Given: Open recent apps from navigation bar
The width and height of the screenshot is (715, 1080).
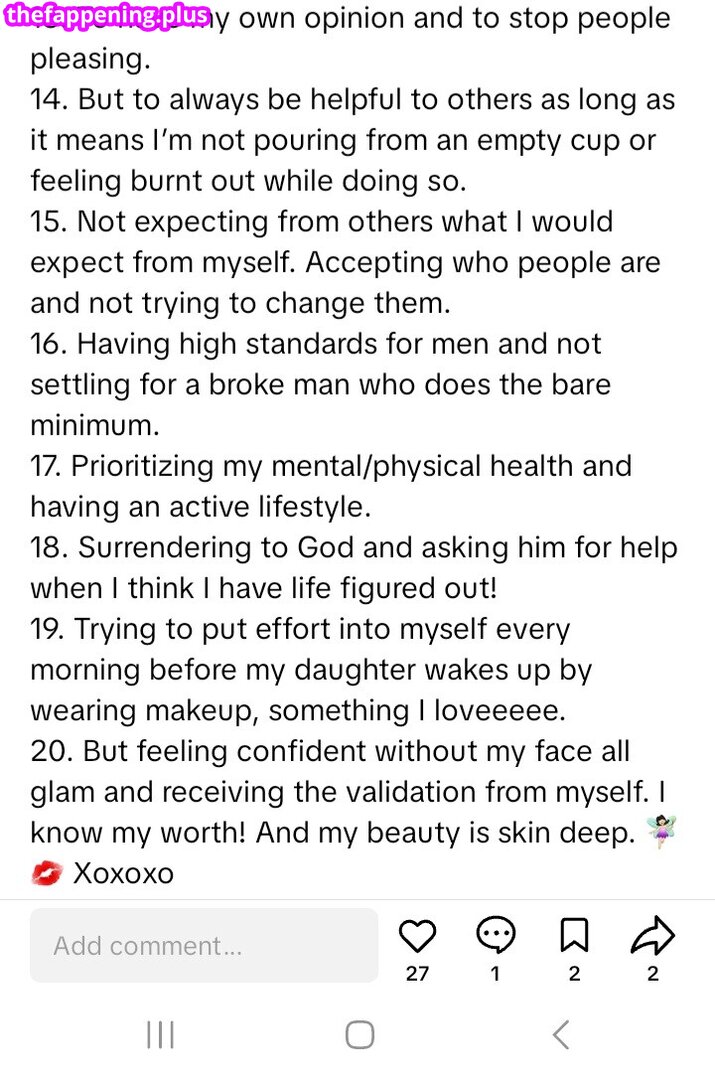Looking at the screenshot, I should 160,1035.
